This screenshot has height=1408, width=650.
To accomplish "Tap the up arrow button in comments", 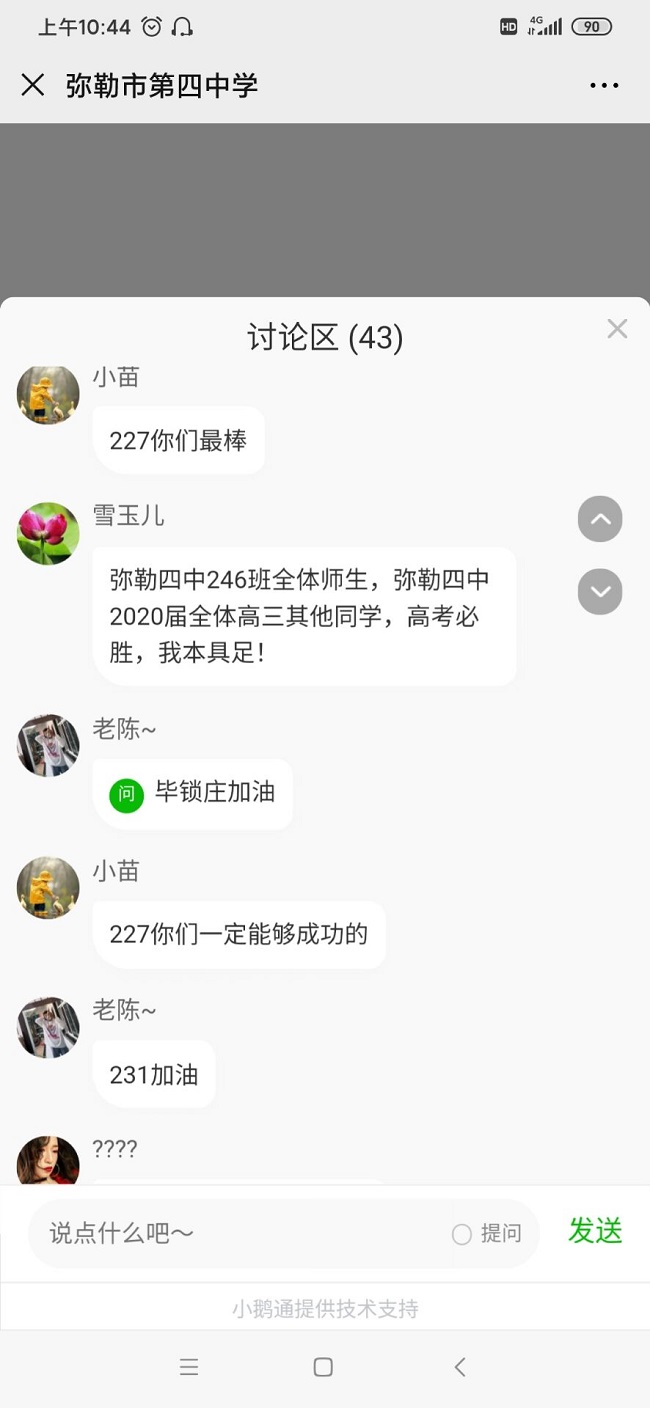I will pos(600,519).
